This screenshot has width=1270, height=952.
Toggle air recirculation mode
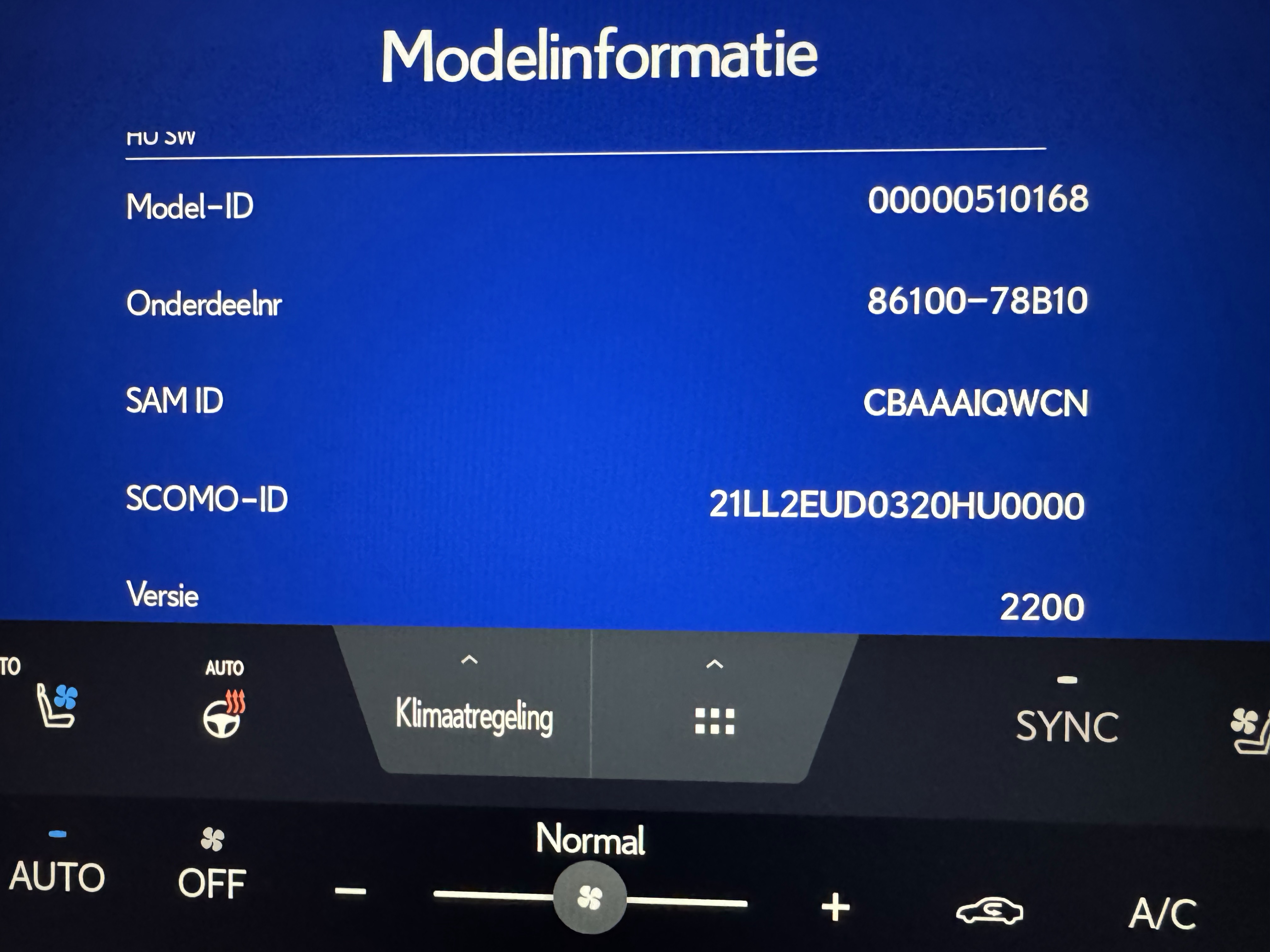pyautogui.click(x=989, y=911)
